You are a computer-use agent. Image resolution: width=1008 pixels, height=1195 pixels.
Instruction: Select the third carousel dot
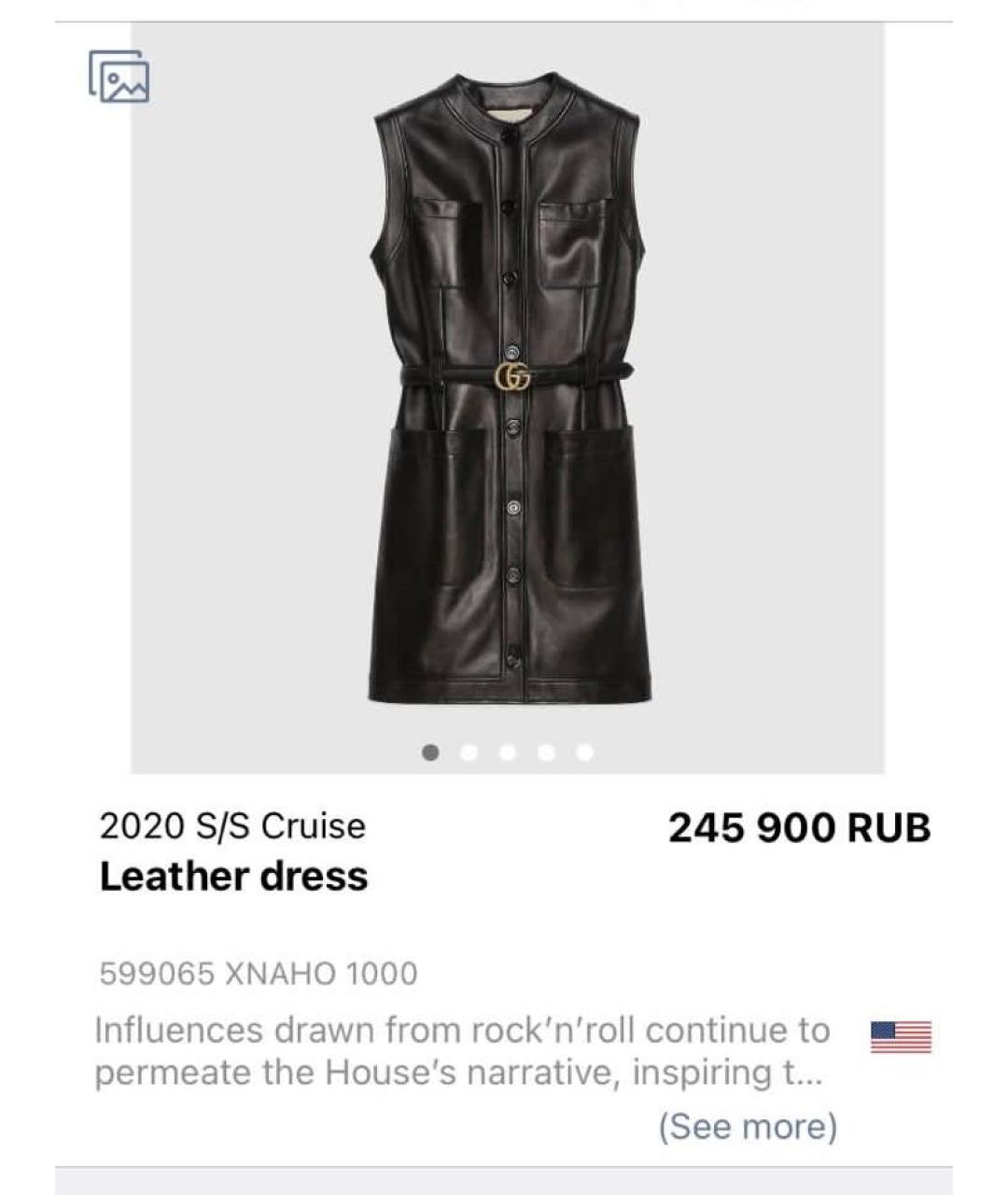coord(508,750)
